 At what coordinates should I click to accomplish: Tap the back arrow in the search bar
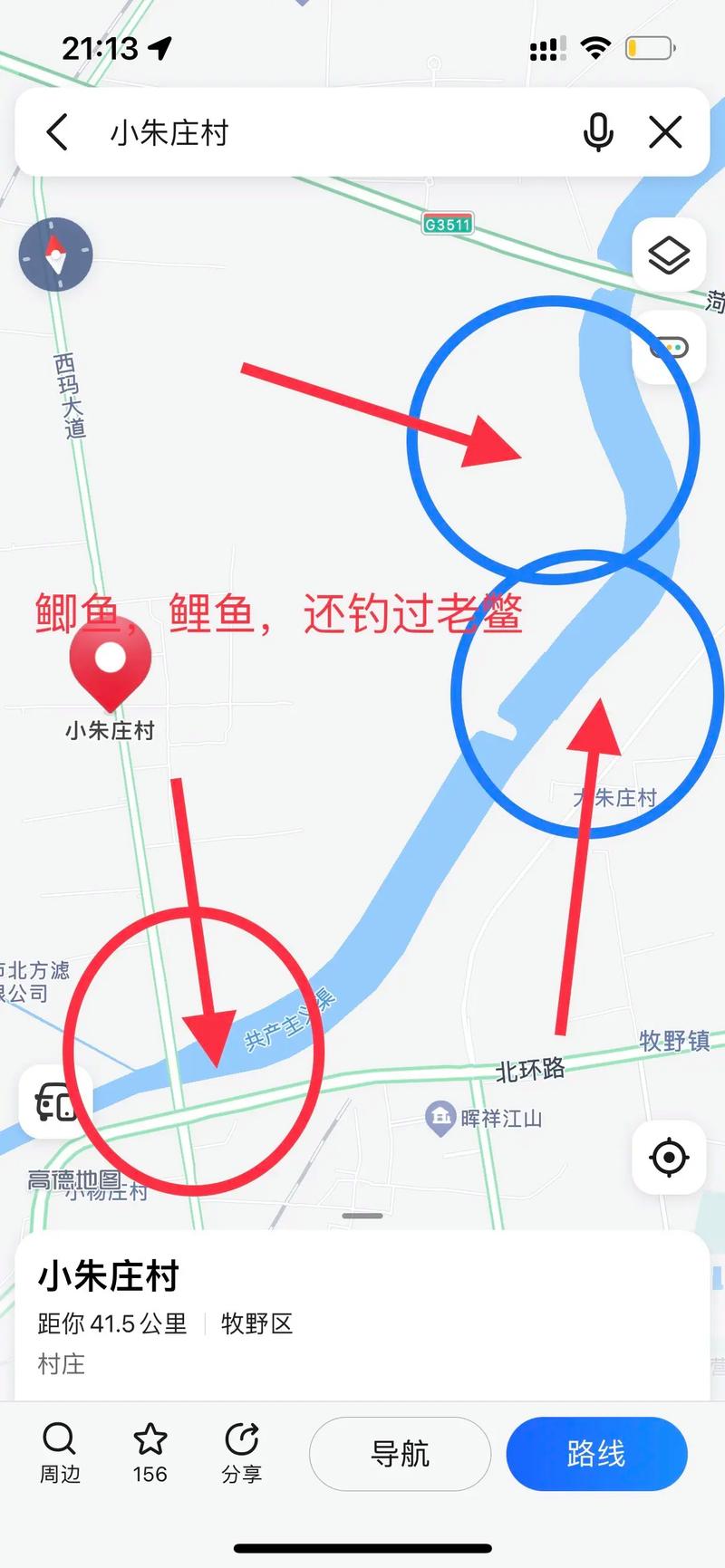click(x=57, y=132)
